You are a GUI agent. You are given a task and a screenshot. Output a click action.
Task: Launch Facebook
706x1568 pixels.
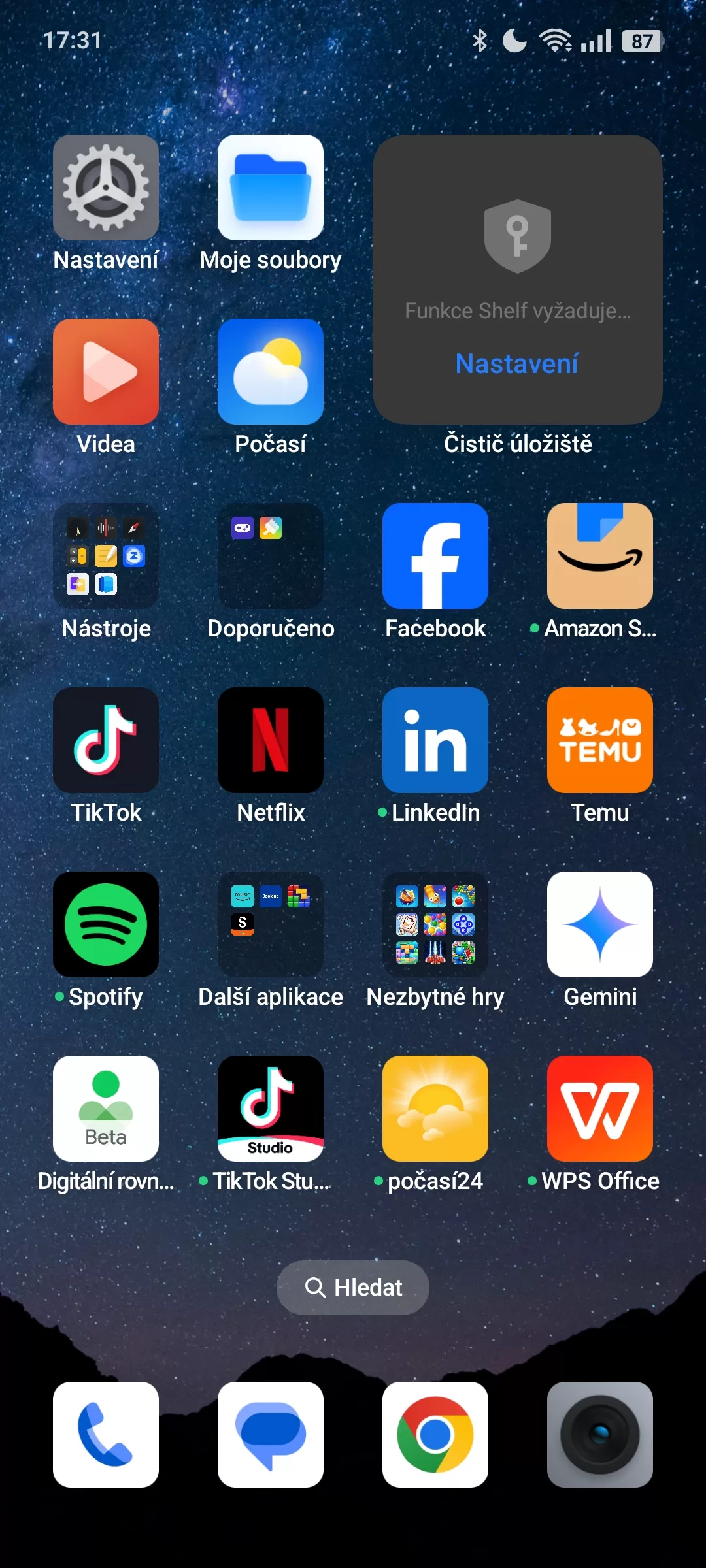pyautogui.click(x=435, y=557)
